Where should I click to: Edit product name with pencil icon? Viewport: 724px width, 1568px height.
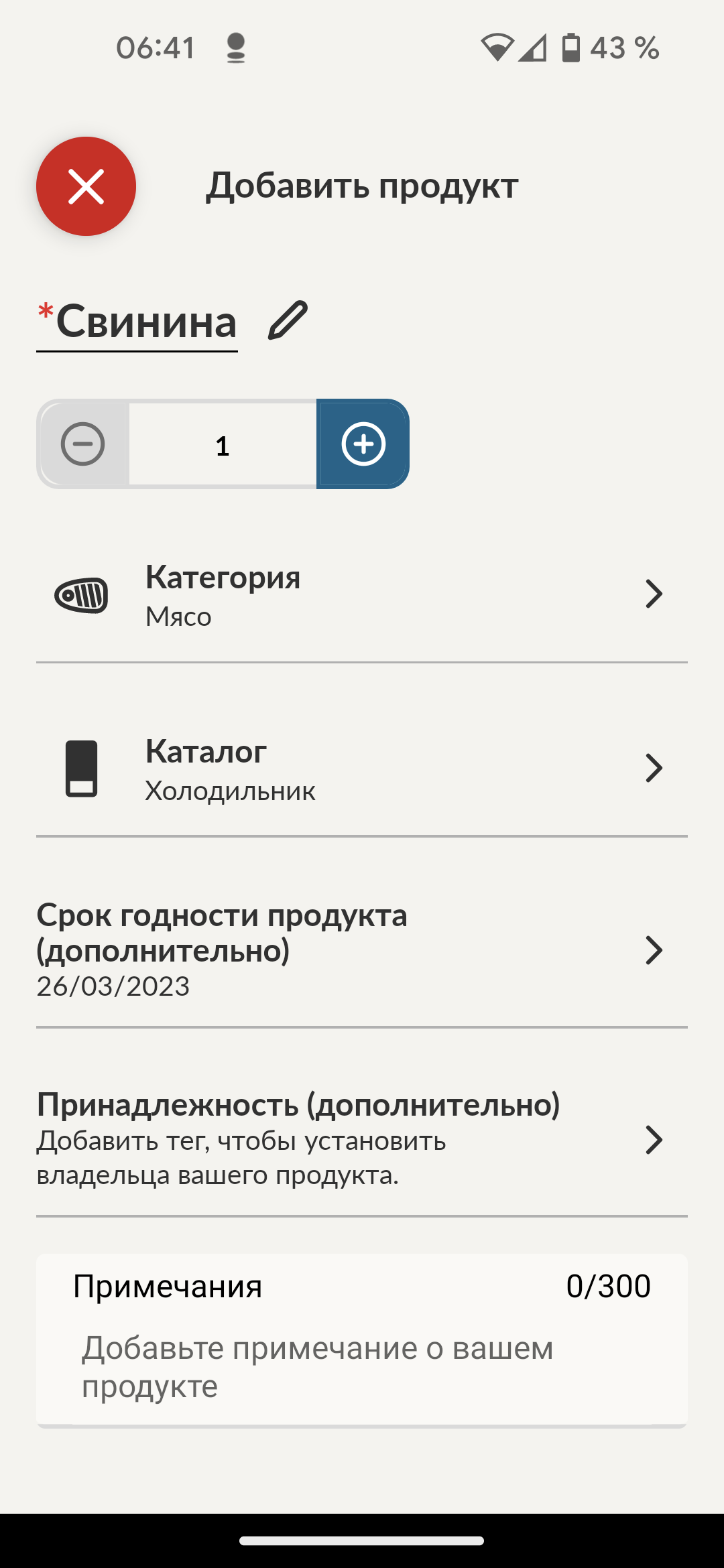click(288, 320)
